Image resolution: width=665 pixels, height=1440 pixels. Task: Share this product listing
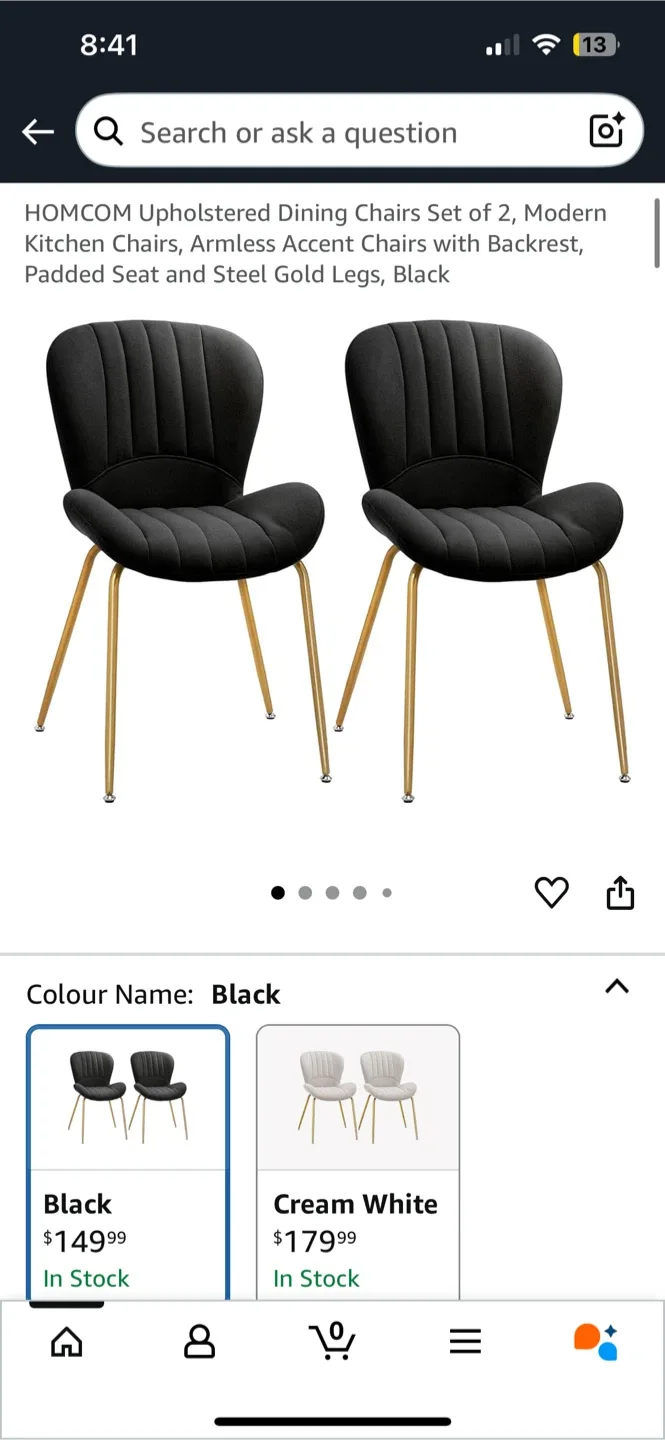620,892
